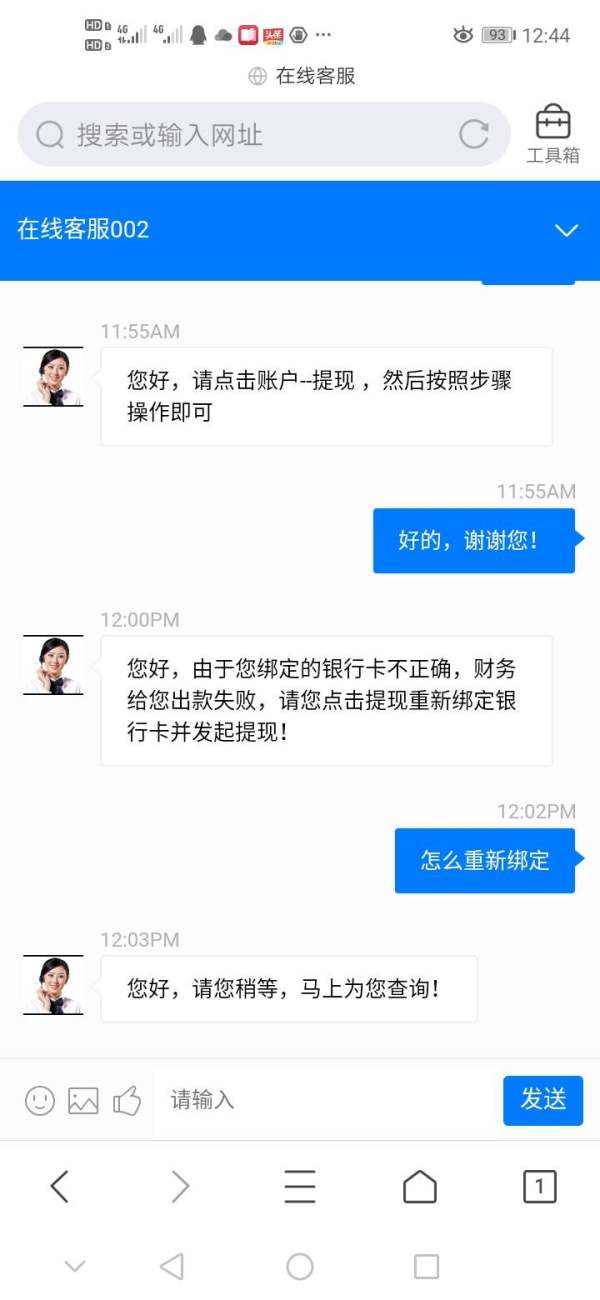The height and width of the screenshot is (1300, 600).
Task: Go back to the previous browser page
Action: tap(60, 1186)
